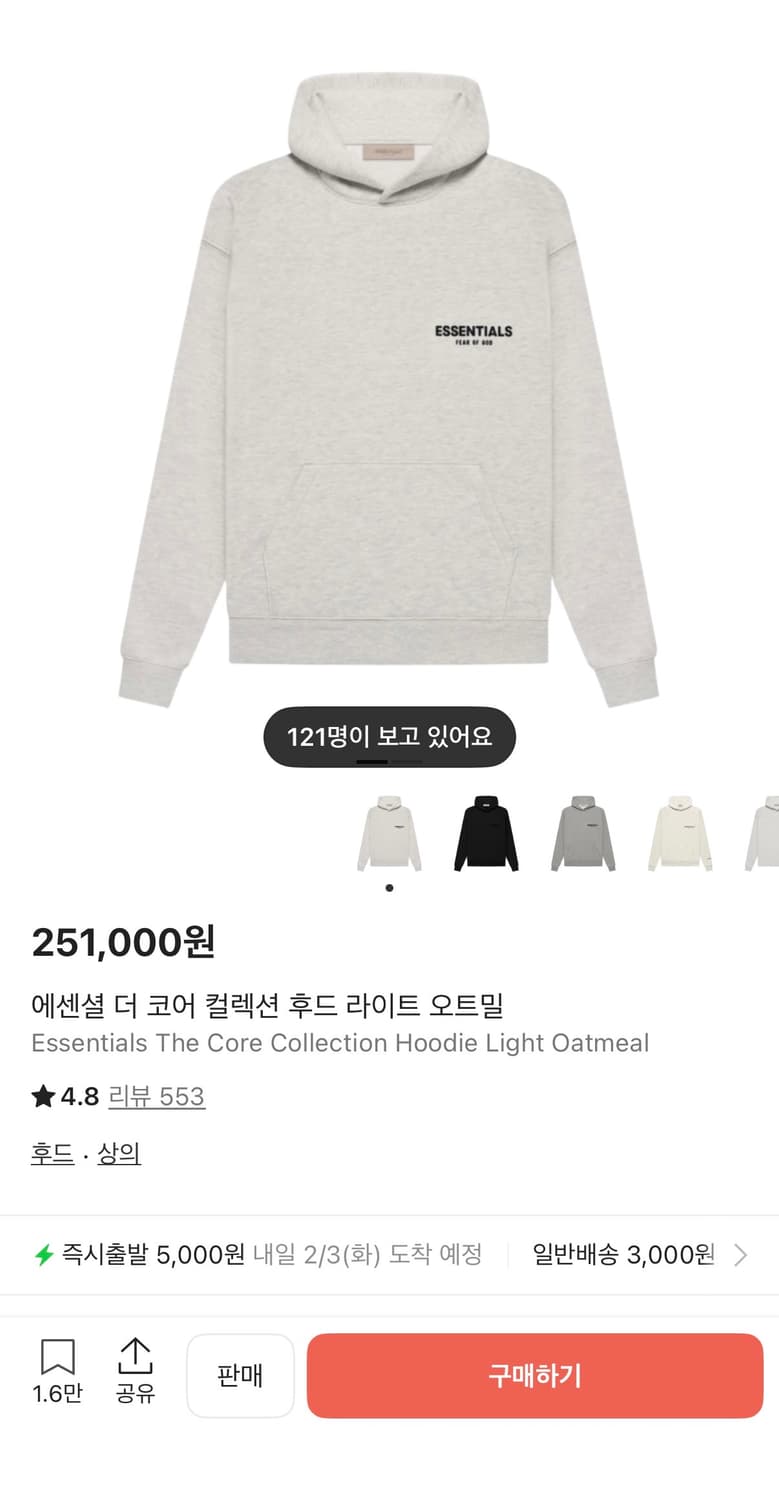Image resolution: width=779 pixels, height=1500 pixels.
Task: Click the 판매 sell button
Action: [x=240, y=1375]
